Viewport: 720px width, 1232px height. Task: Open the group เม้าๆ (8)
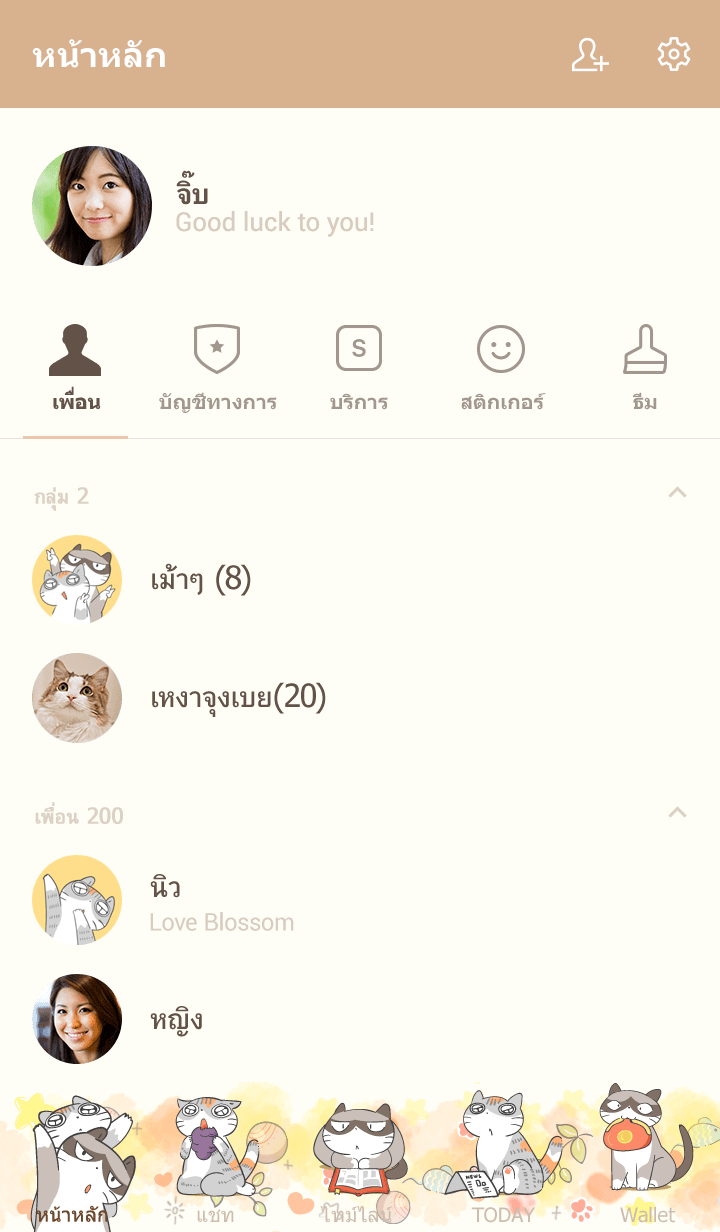[x=200, y=580]
